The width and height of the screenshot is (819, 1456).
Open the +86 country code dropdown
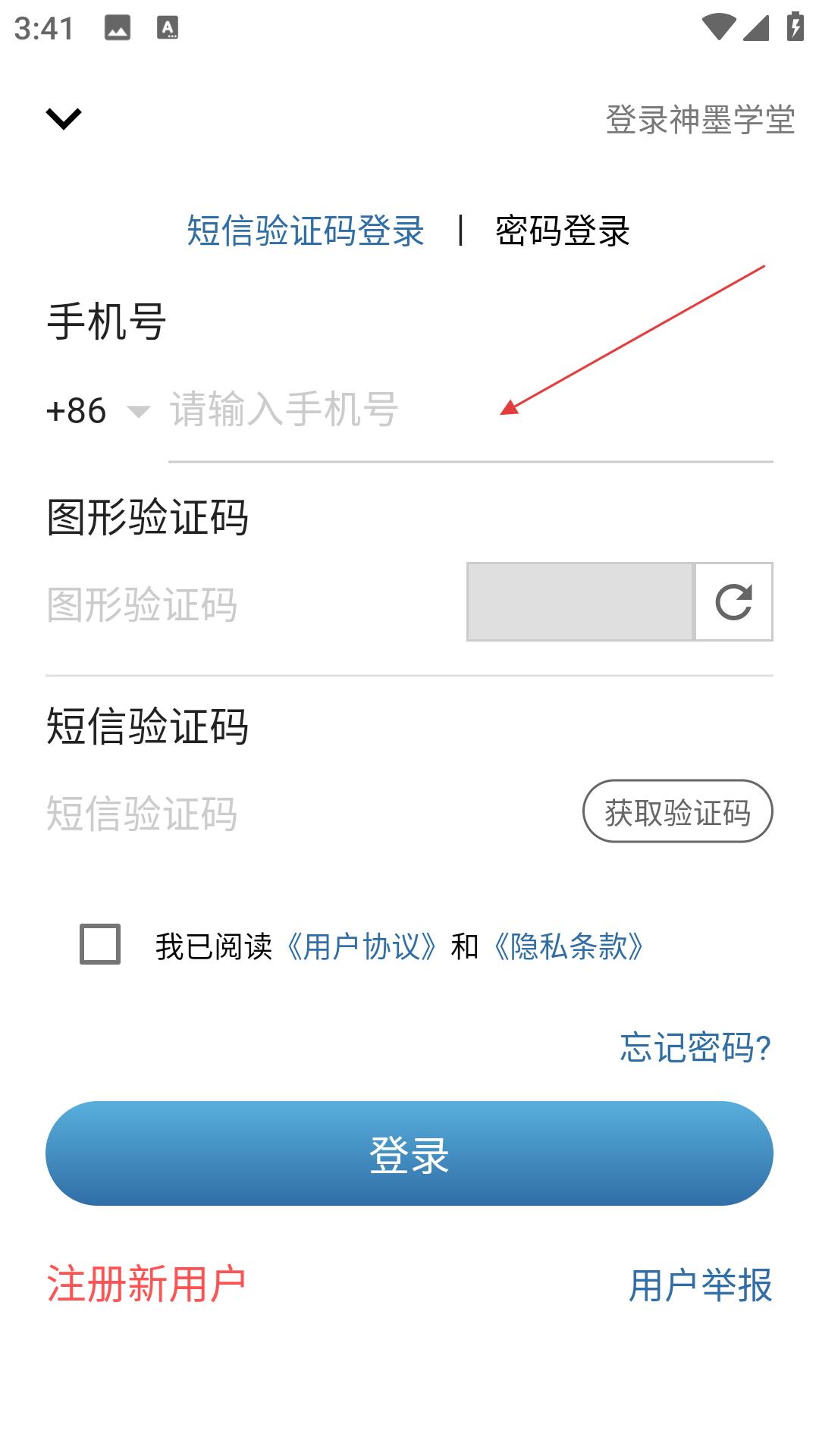coord(99,411)
